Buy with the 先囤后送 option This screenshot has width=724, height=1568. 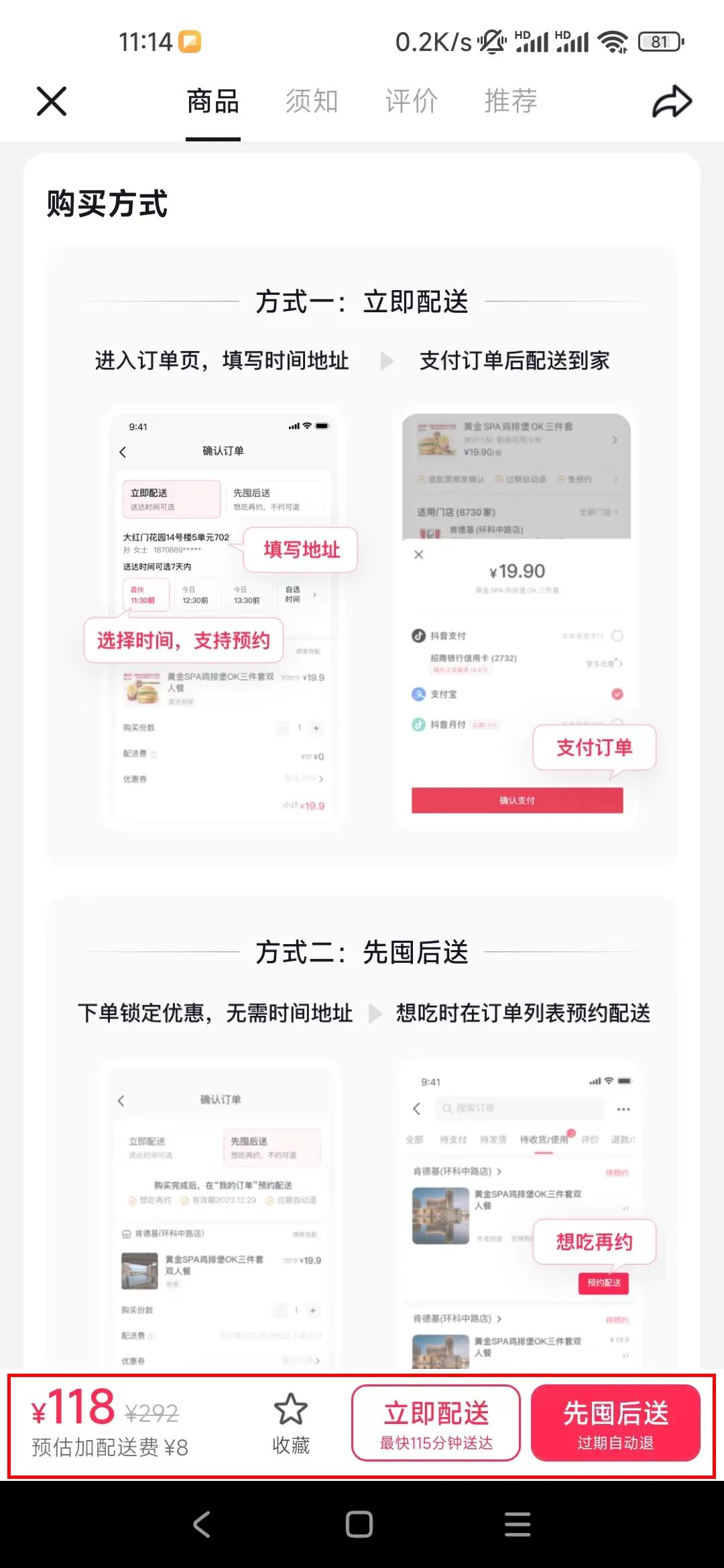[615, 1423]
